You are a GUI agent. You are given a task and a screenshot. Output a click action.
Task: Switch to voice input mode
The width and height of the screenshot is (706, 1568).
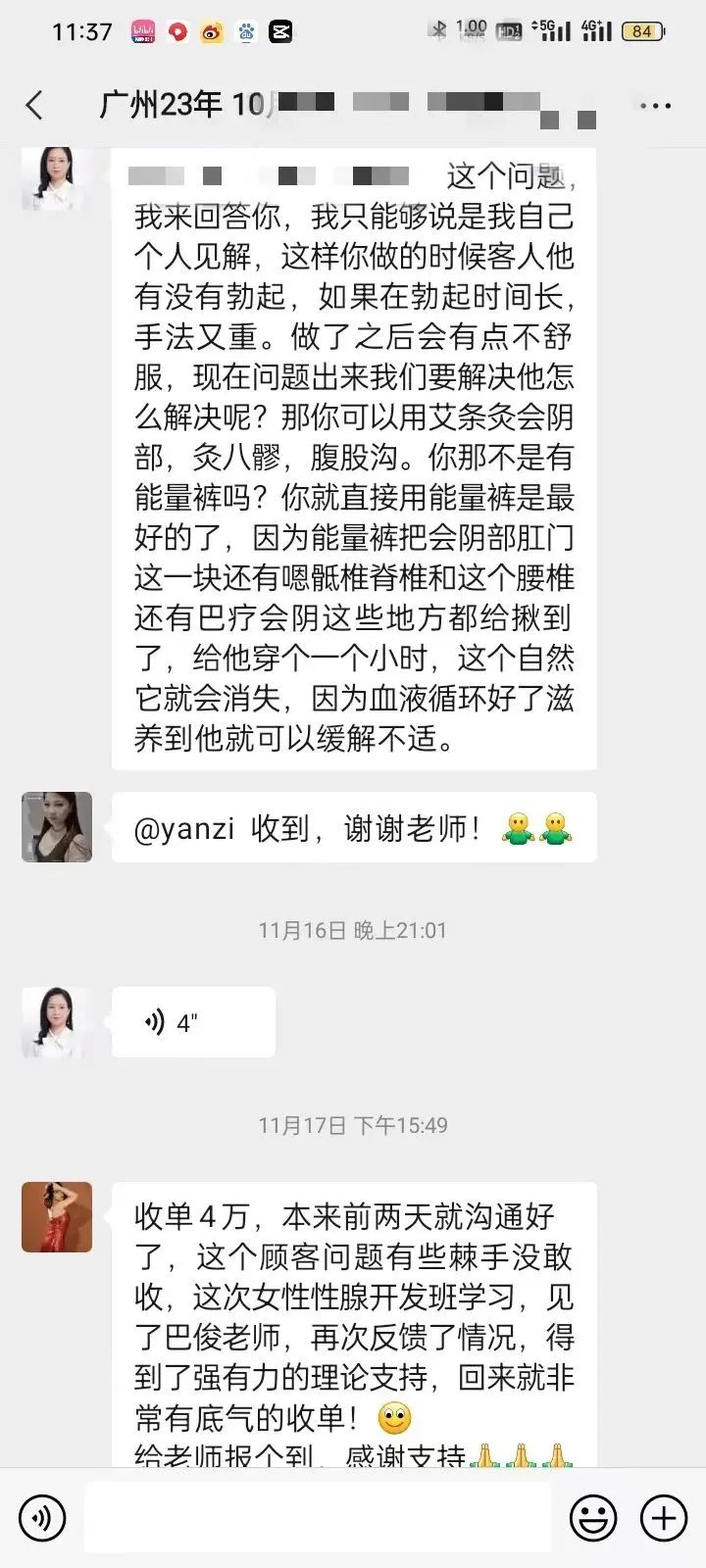pos(39,1517)
